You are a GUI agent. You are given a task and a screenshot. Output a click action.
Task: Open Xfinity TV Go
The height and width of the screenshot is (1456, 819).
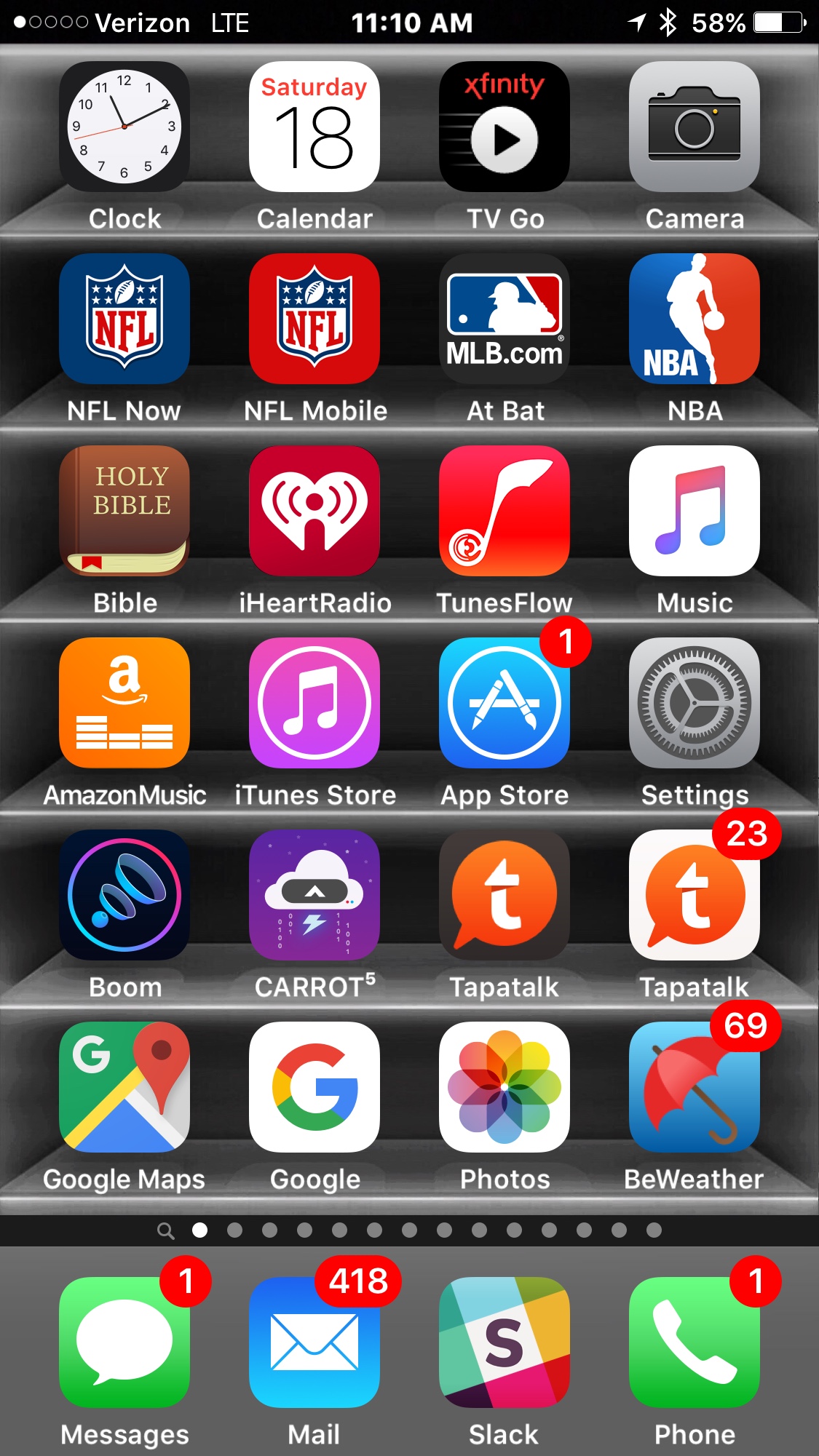coord(505,127)
